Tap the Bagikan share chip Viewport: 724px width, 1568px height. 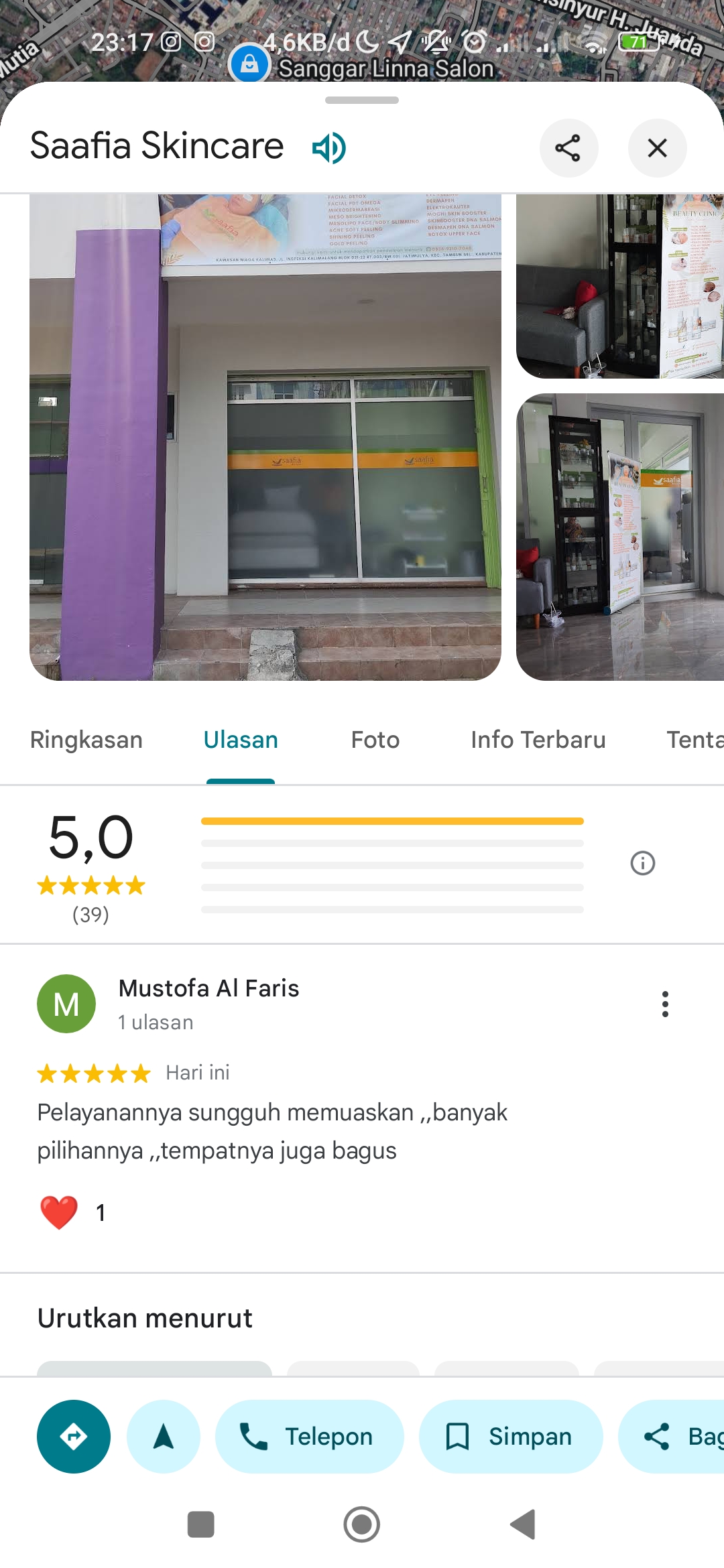click(x=671, y=1437)
